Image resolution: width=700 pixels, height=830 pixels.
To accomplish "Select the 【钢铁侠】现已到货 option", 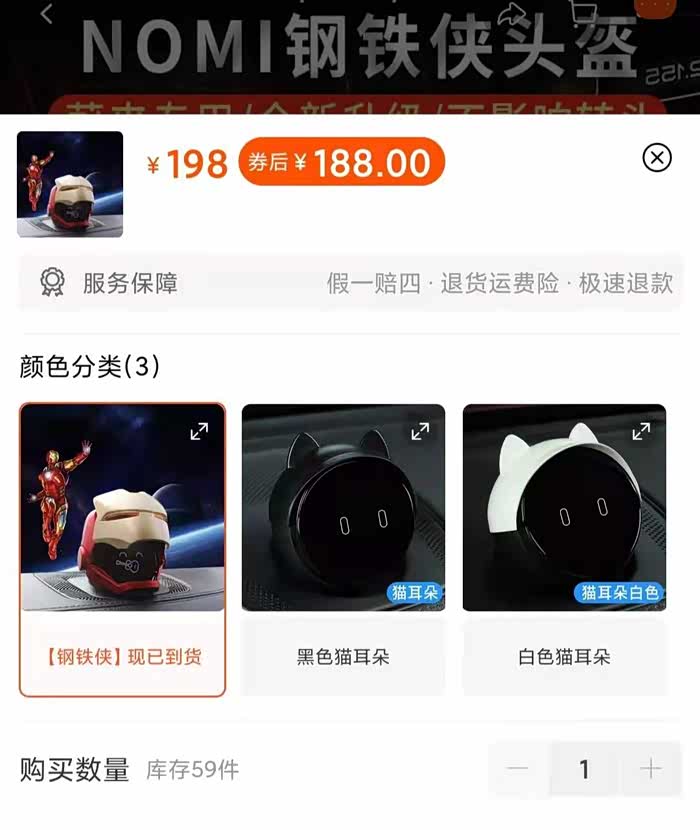I will [122, 657].
